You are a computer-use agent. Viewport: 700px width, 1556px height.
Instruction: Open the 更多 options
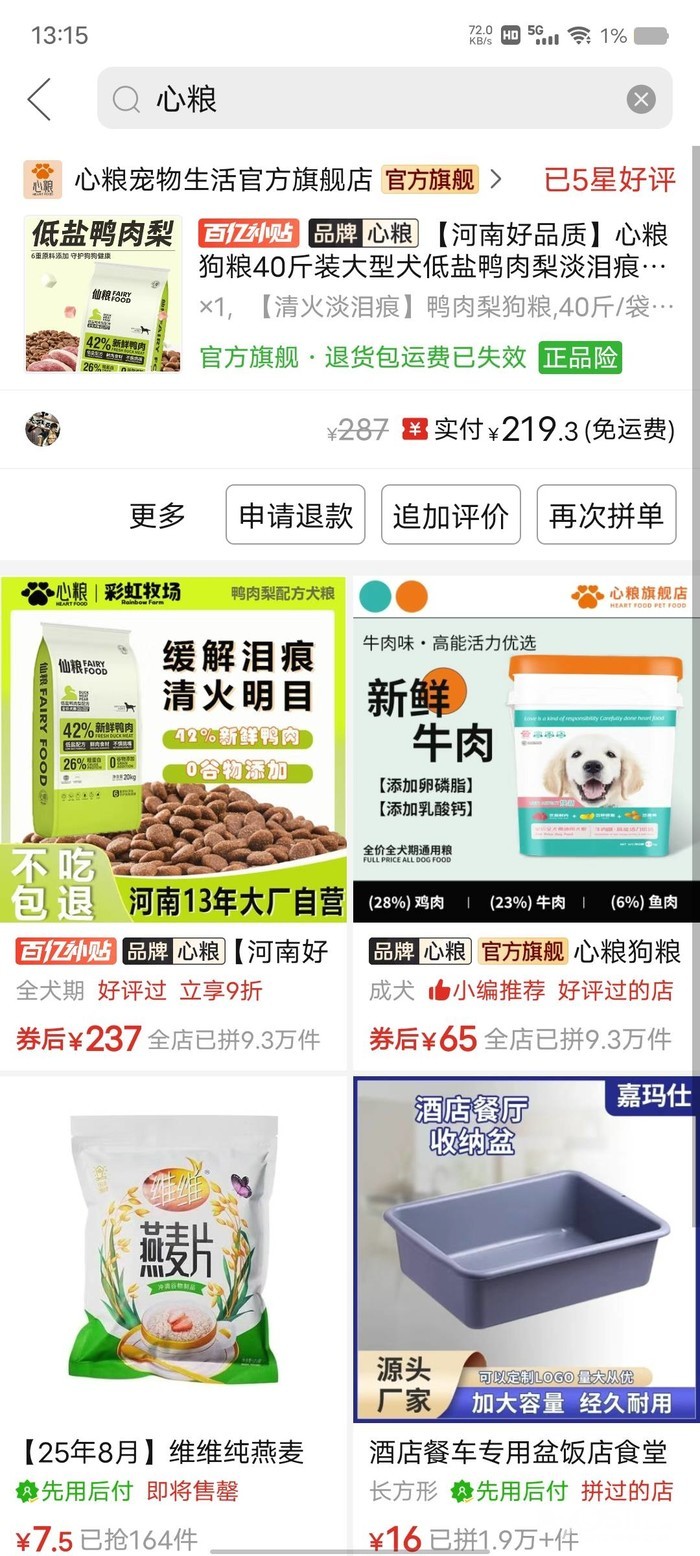tap(157, 515)
